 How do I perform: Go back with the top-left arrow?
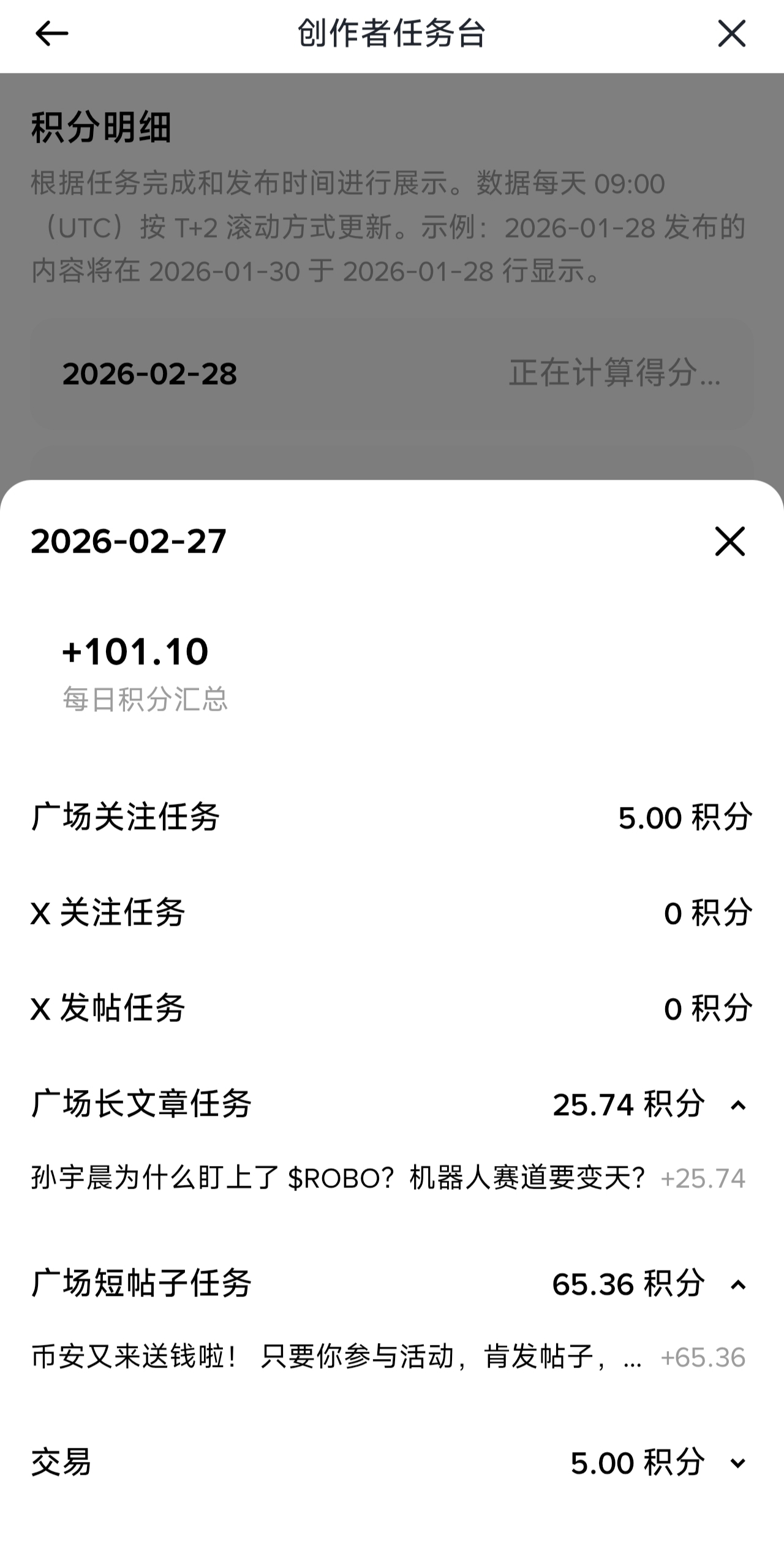[51, 34]
